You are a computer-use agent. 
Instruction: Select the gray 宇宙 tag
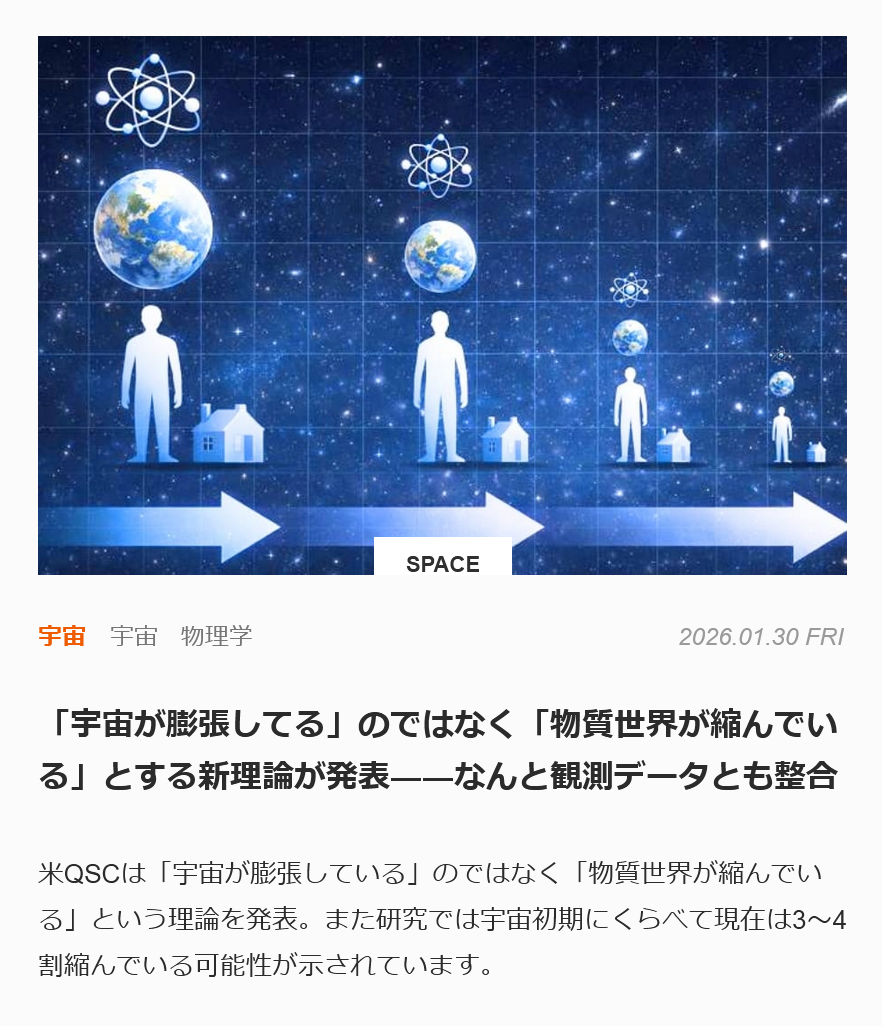point(133,636)
